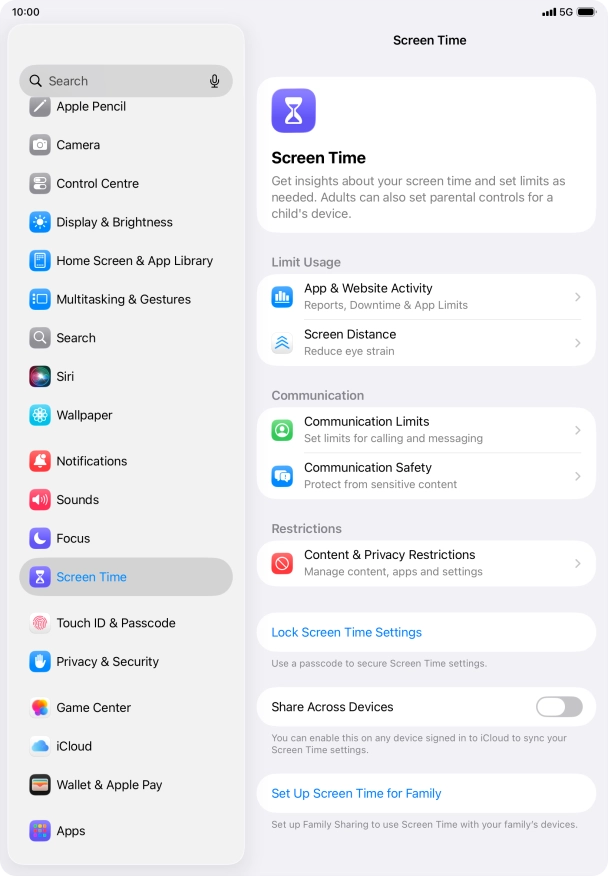
Task: Open Siri settings
Action: (65, 376)
